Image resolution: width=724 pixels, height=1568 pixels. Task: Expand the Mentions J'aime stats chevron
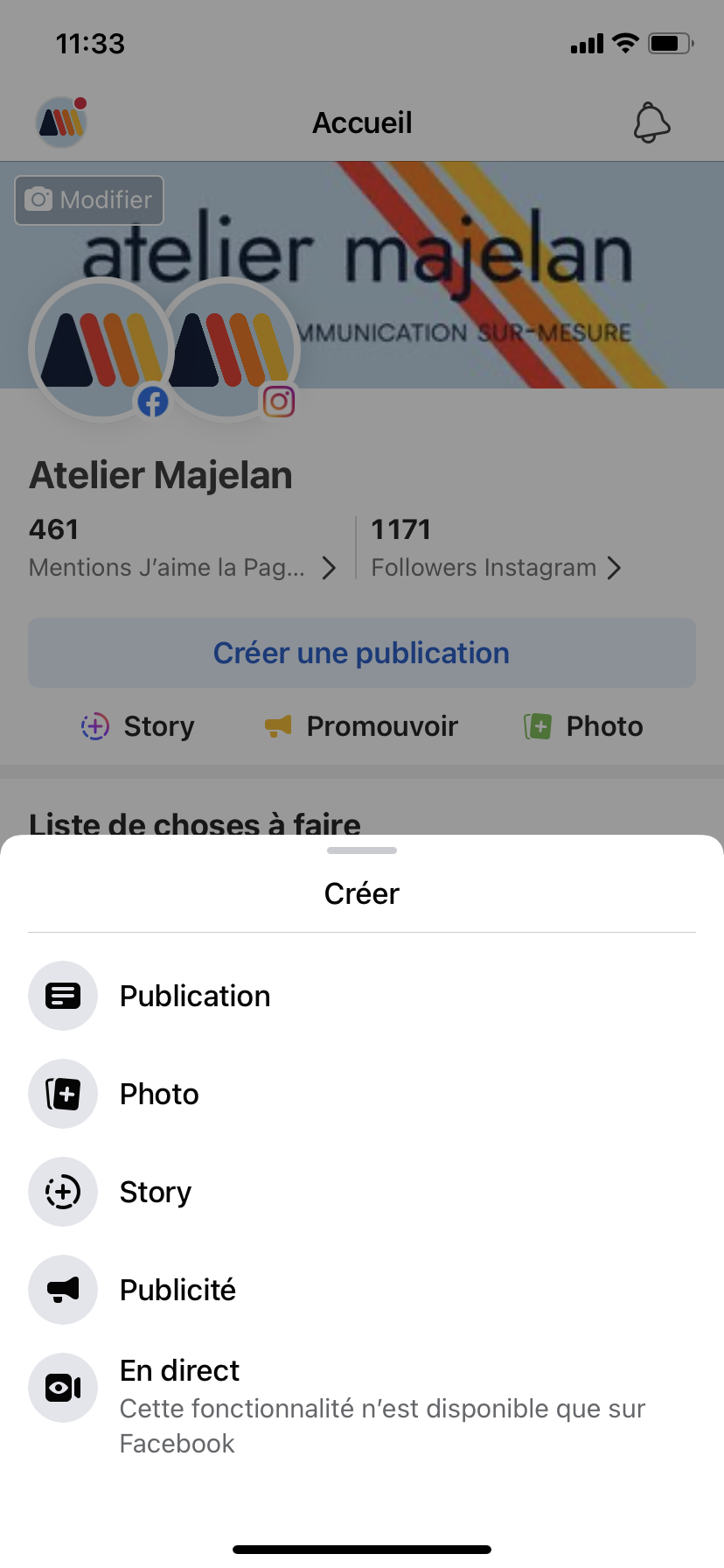pos(330,567)
